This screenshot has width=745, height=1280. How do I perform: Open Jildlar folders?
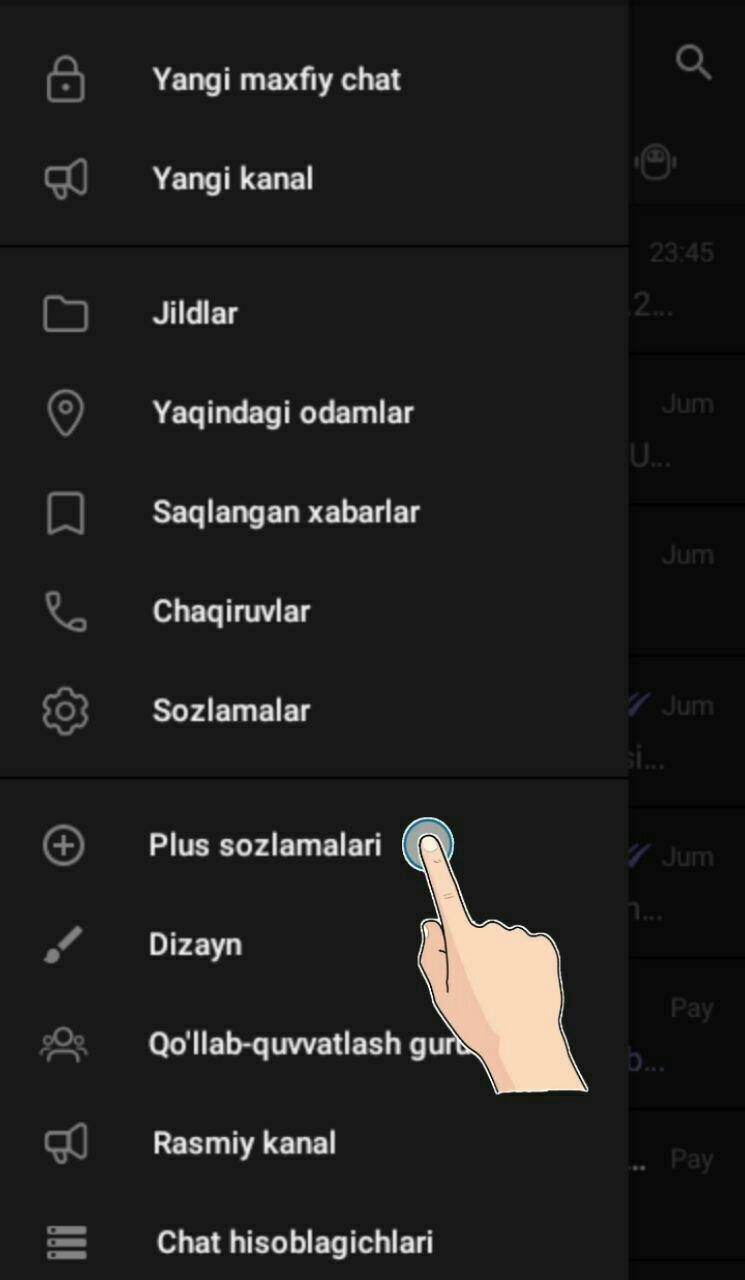195,314
